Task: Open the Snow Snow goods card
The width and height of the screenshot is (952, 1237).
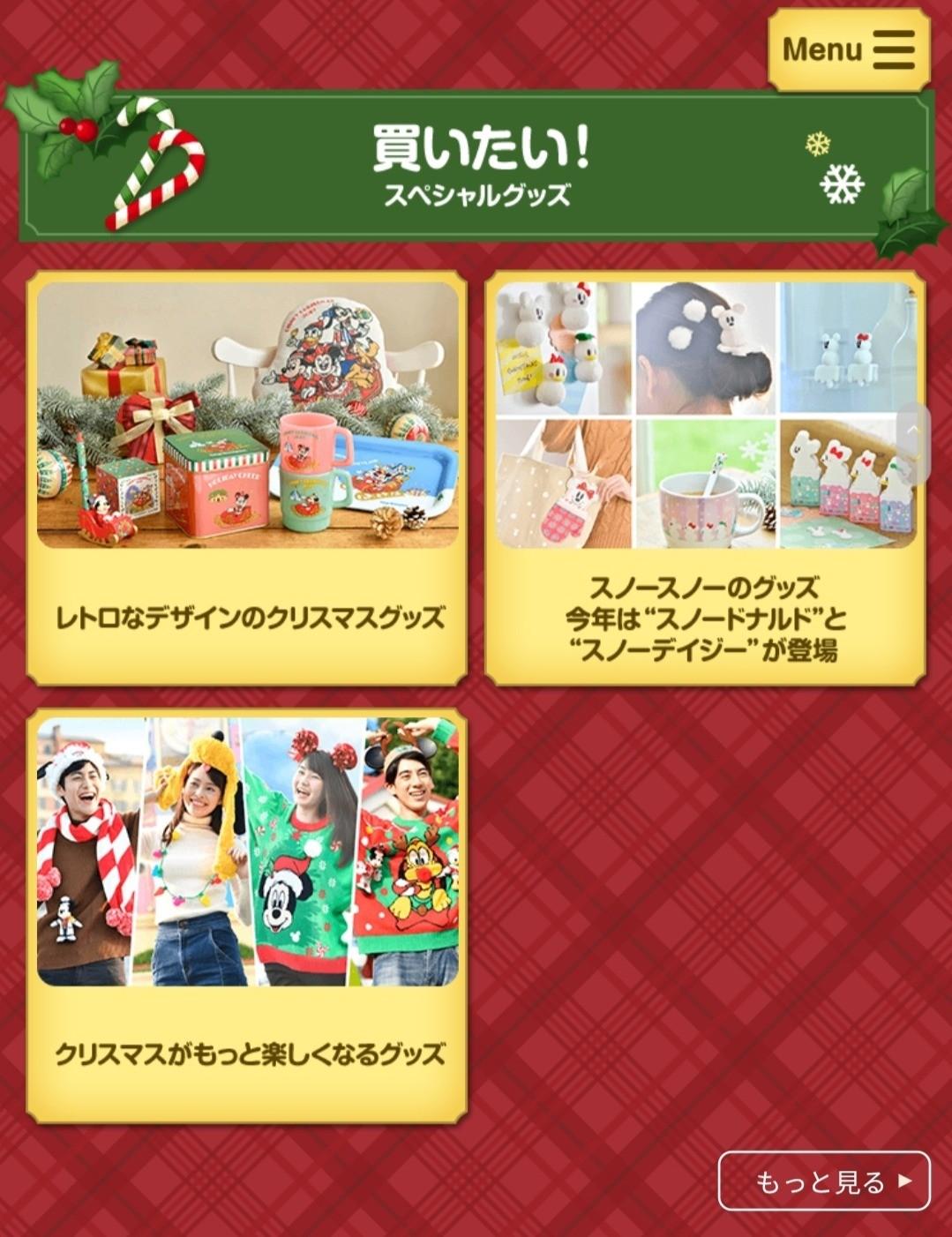Action: click(705, 478)
